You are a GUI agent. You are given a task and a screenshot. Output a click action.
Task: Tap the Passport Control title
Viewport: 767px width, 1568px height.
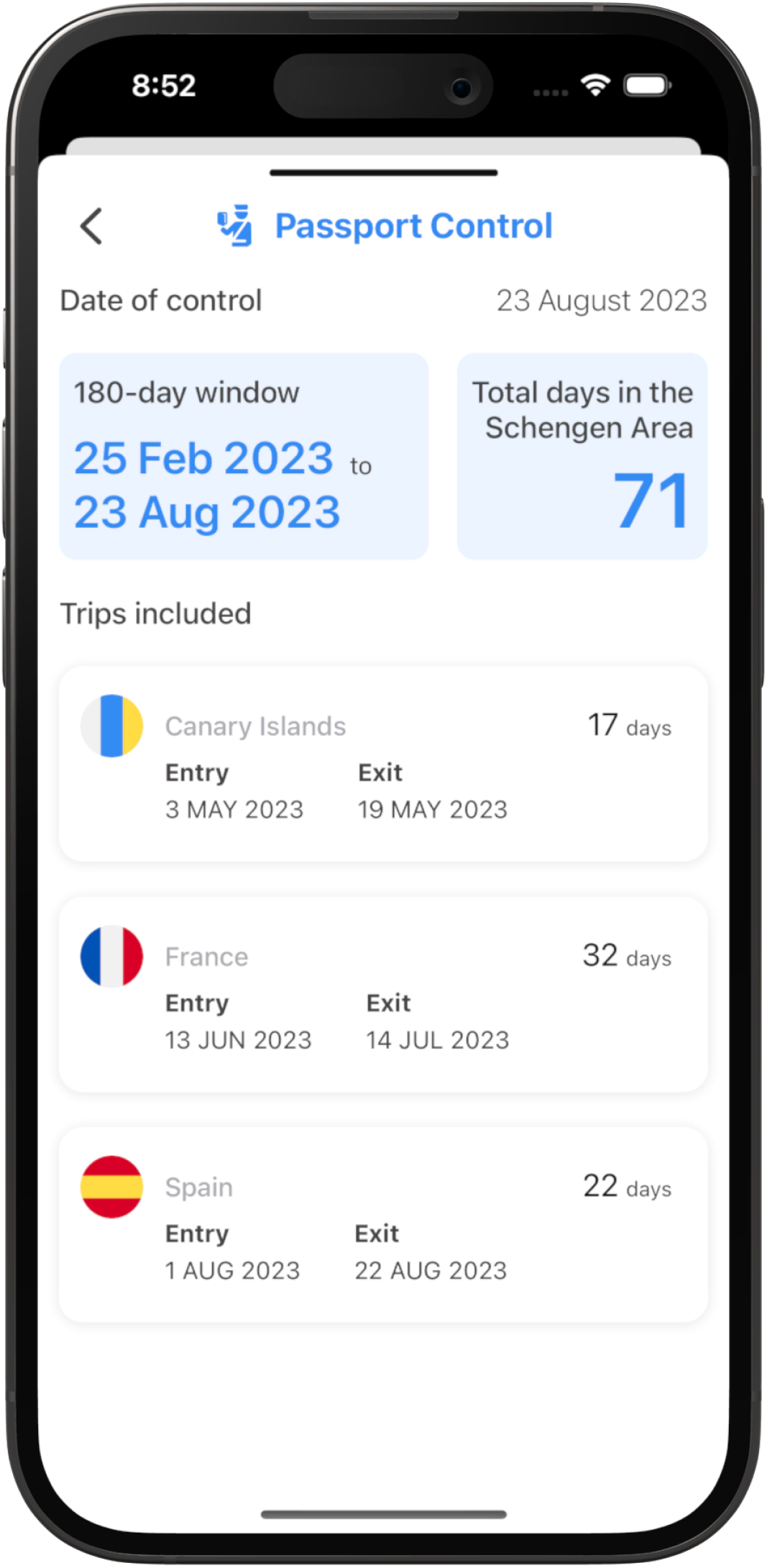coord(414,226)
